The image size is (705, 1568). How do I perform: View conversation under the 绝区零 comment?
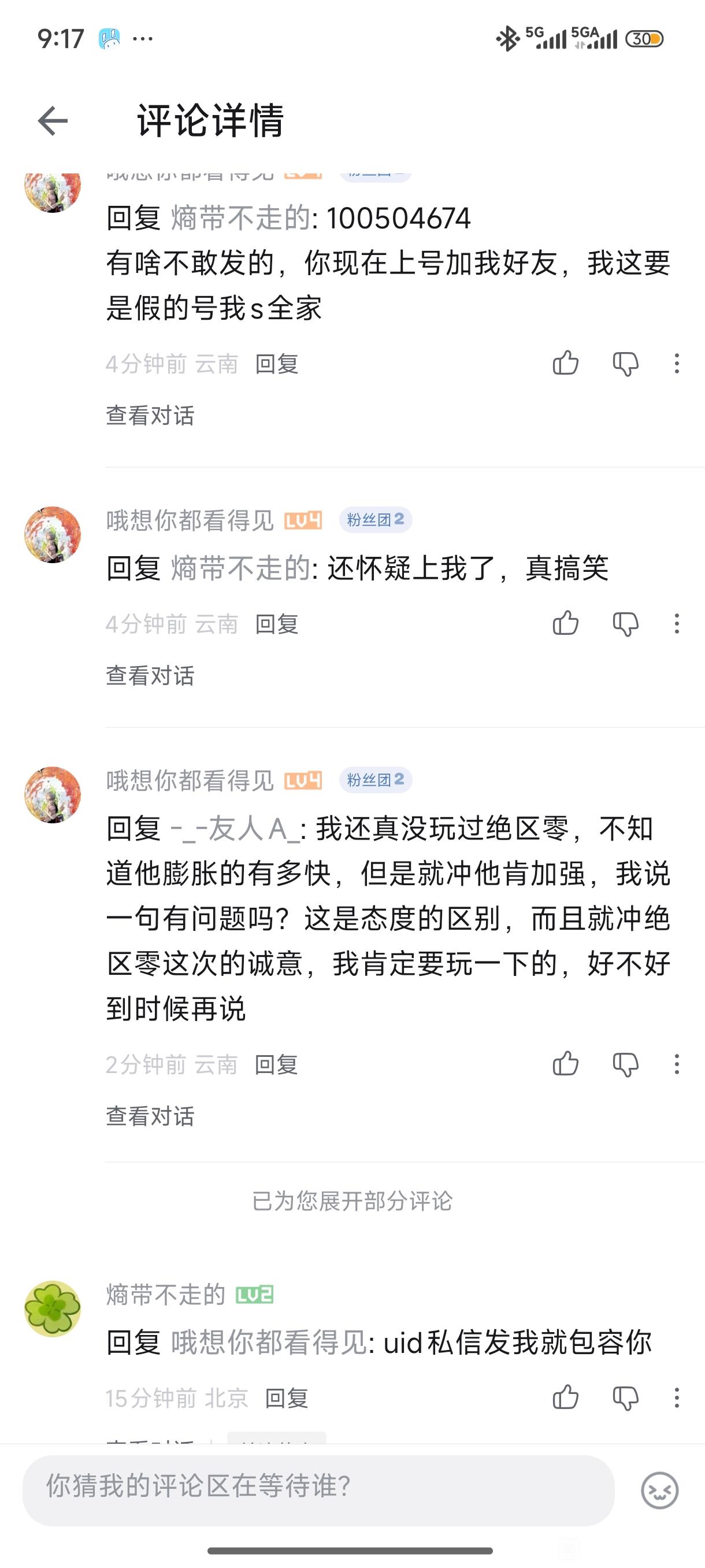pyautogui.click(x=150, y=1116)
